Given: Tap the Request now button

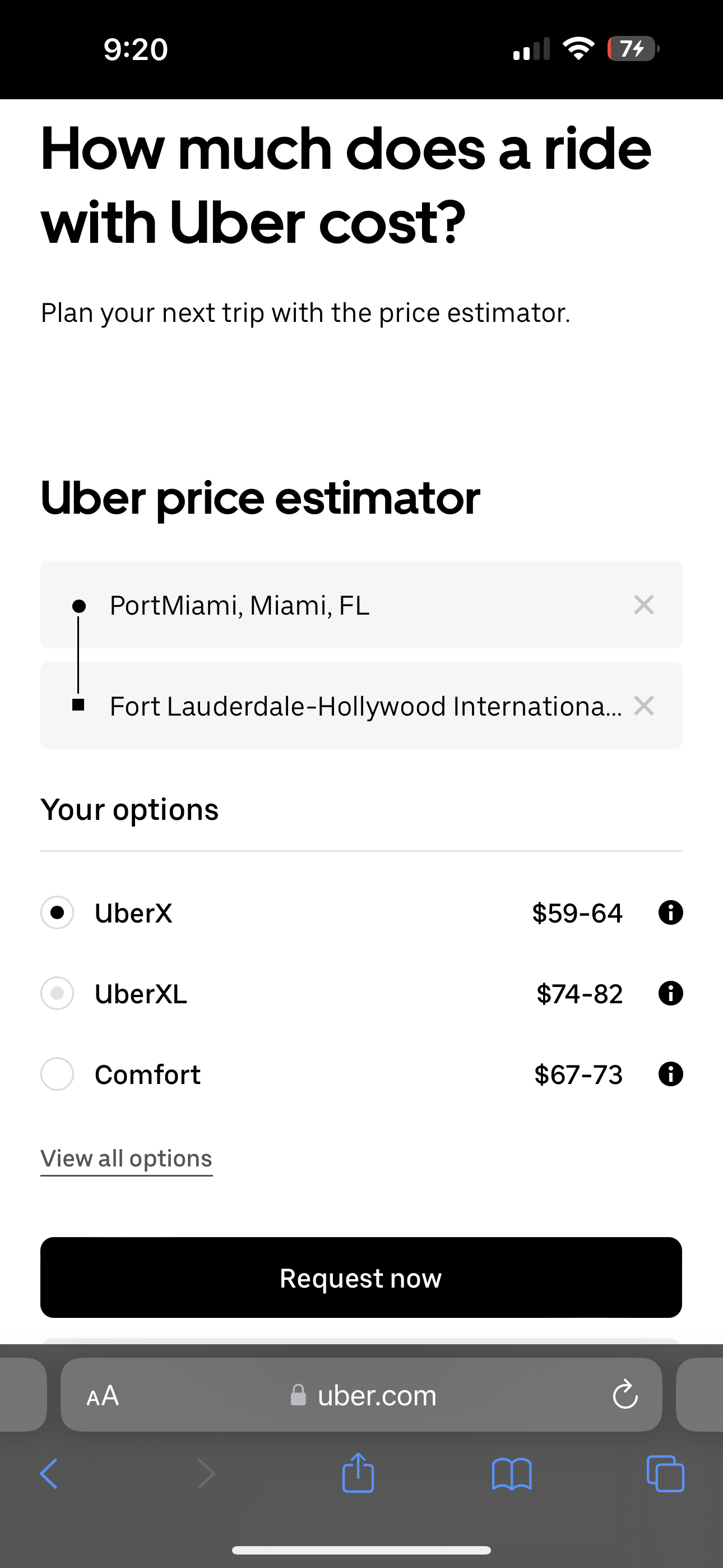Looking at the screenshot, I should pyautogui.click(x=361, y=1278).
